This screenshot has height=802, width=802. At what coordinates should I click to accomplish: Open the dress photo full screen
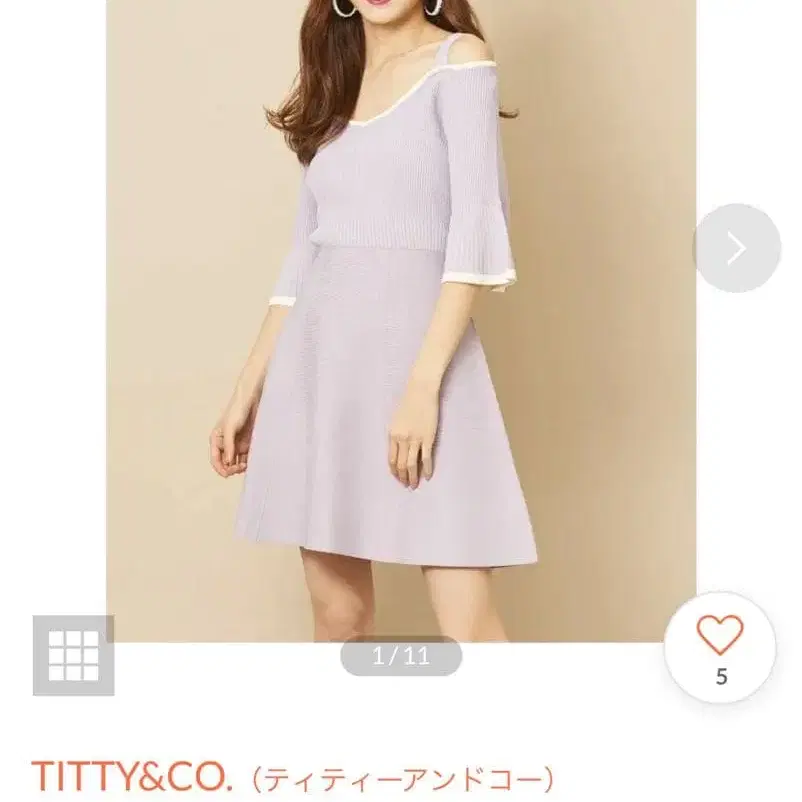pyautogui.click(x=401, y=321)
